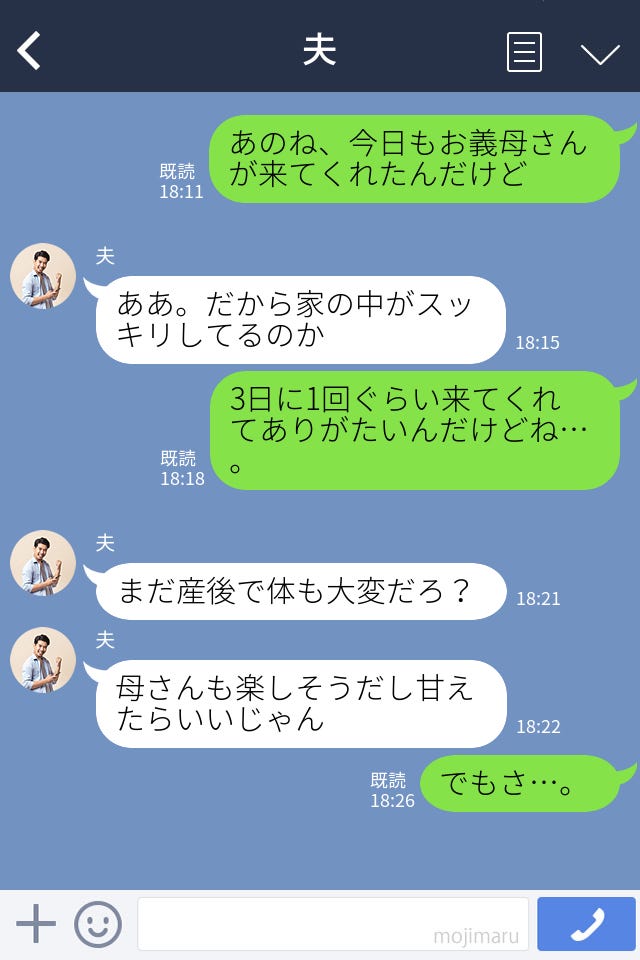Image resolution: width=640 pixels, height=960 pixels.
Task: Start a voice call with 夫
Action: (x=586, y=924)
